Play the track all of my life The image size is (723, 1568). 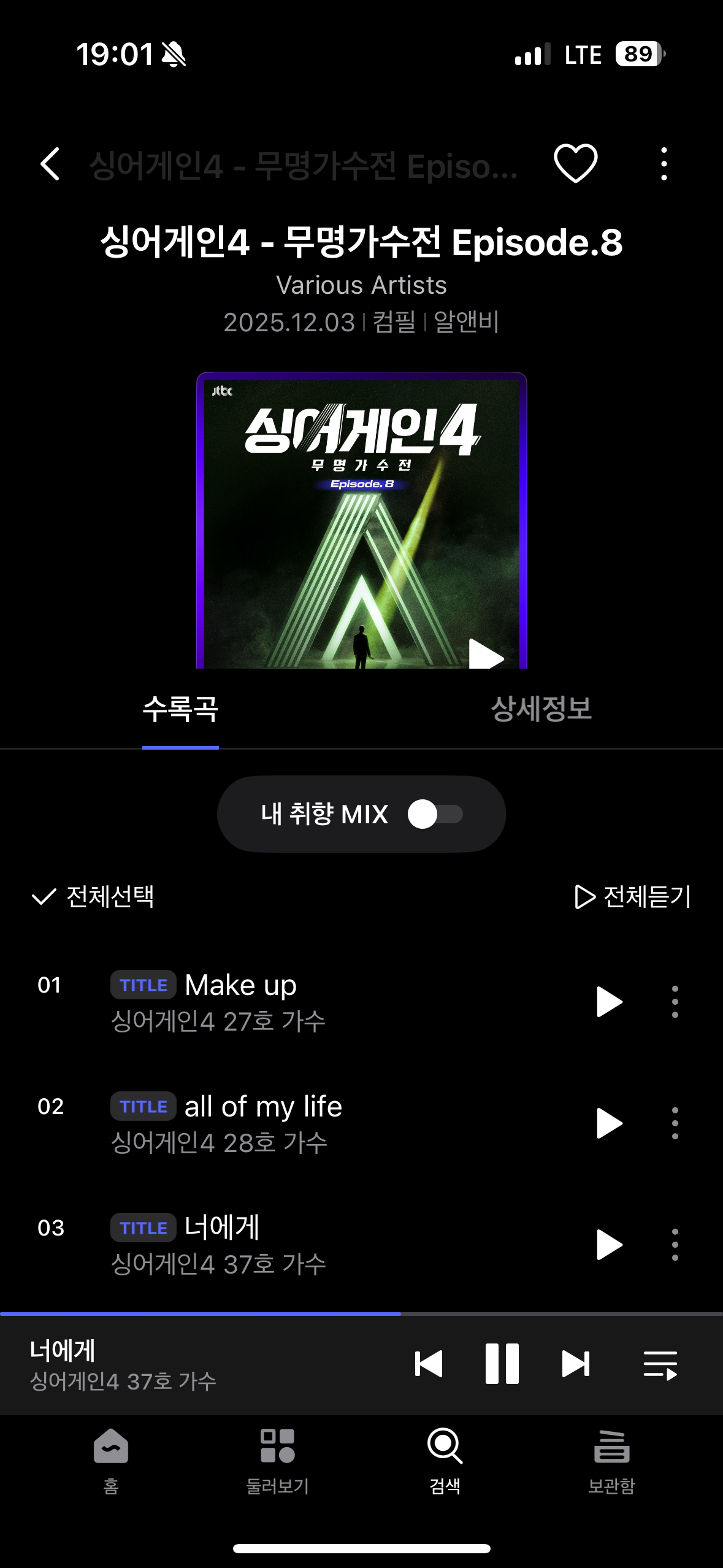(x=609, y=1123)
